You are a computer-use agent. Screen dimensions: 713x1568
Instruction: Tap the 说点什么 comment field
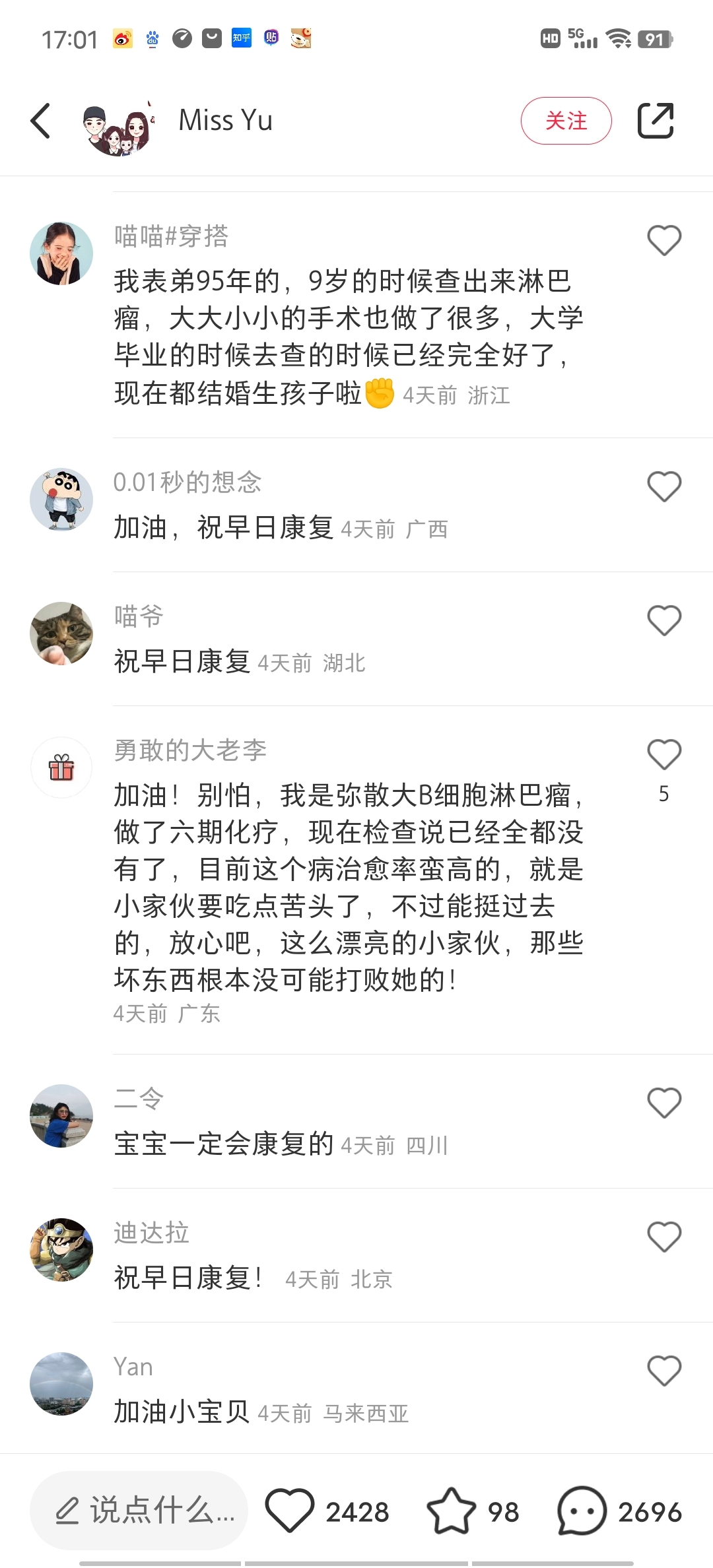point(140,1510)
